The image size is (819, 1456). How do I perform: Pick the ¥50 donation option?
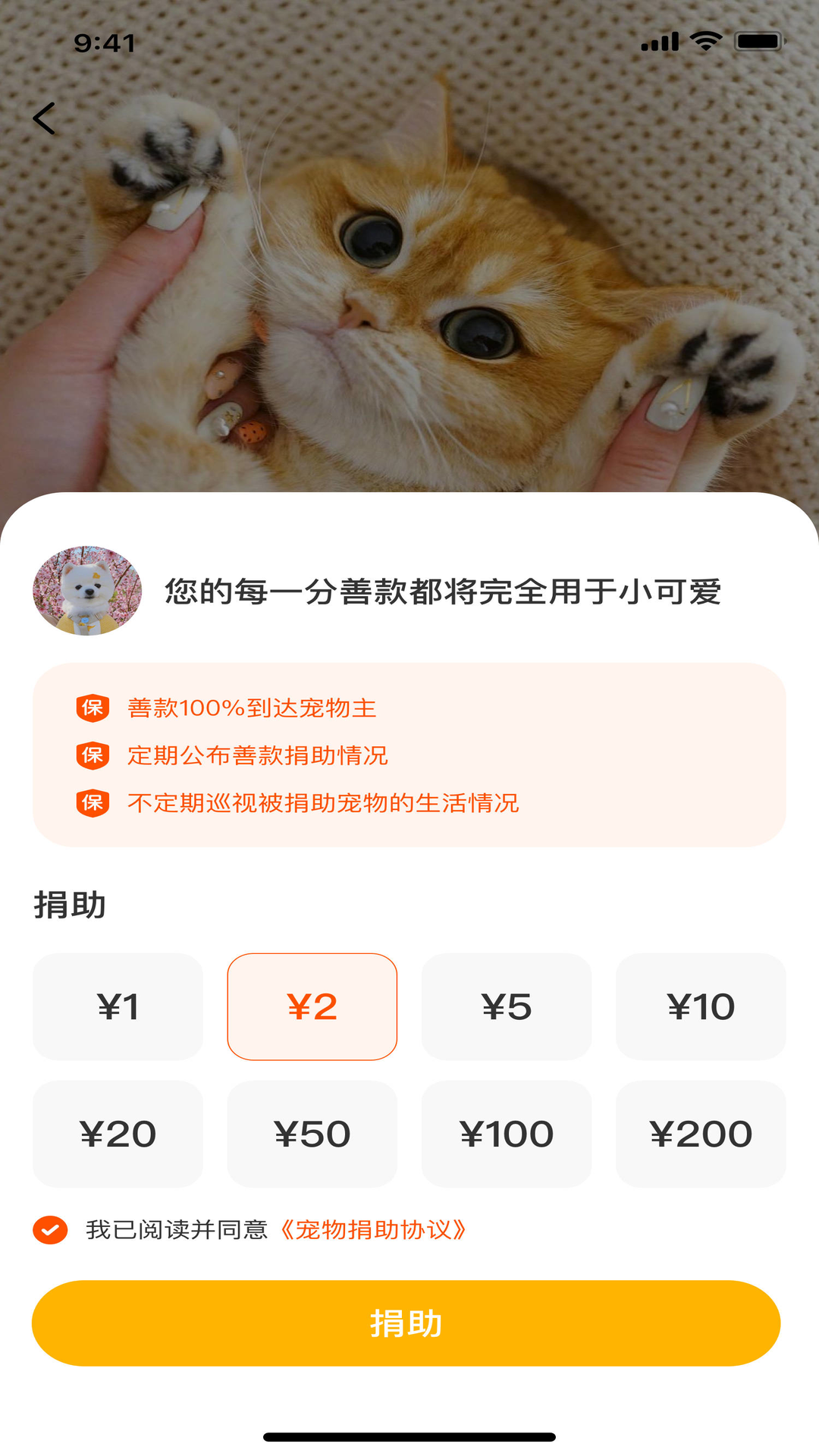(x=312, y=1134)
